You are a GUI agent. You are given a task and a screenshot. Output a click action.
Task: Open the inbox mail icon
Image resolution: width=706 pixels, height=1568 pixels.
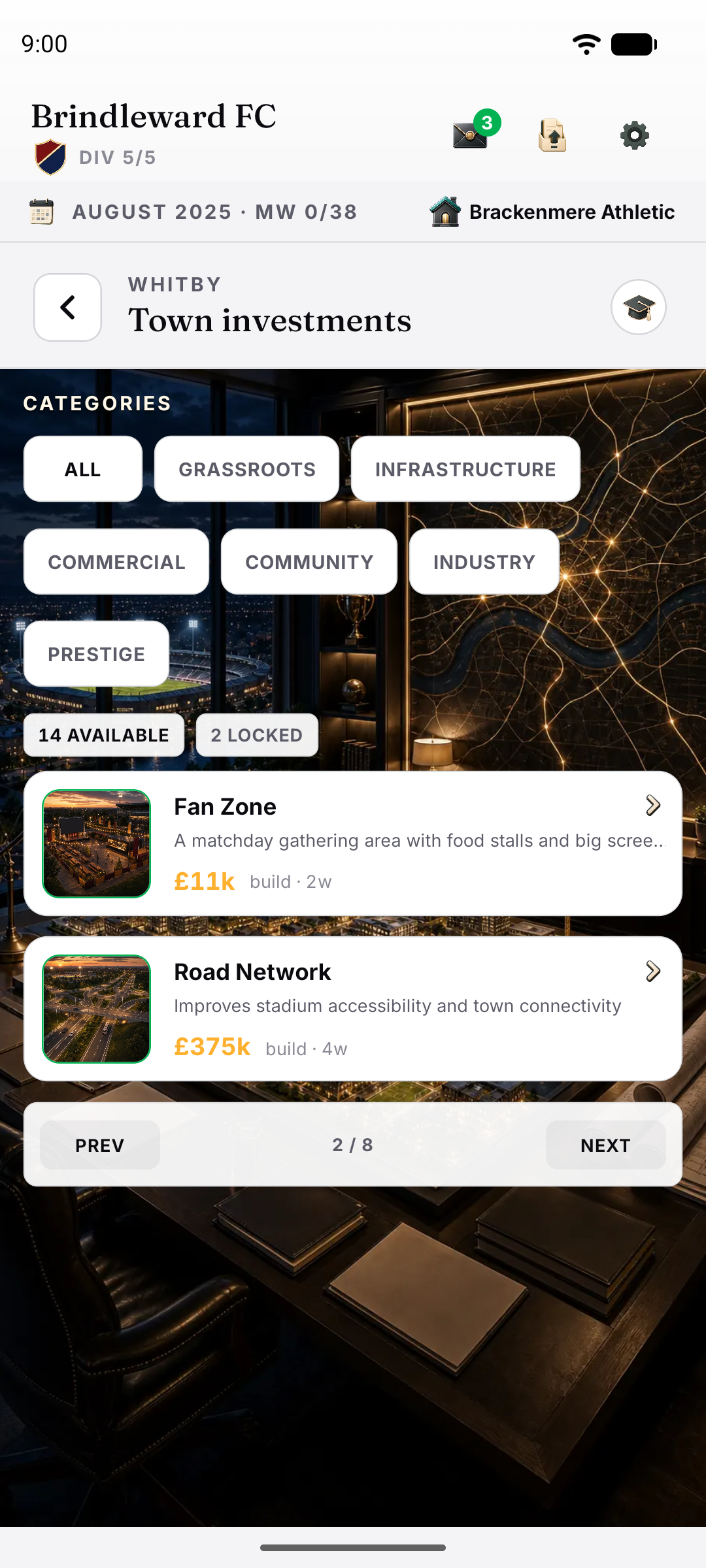pos(471,135)
